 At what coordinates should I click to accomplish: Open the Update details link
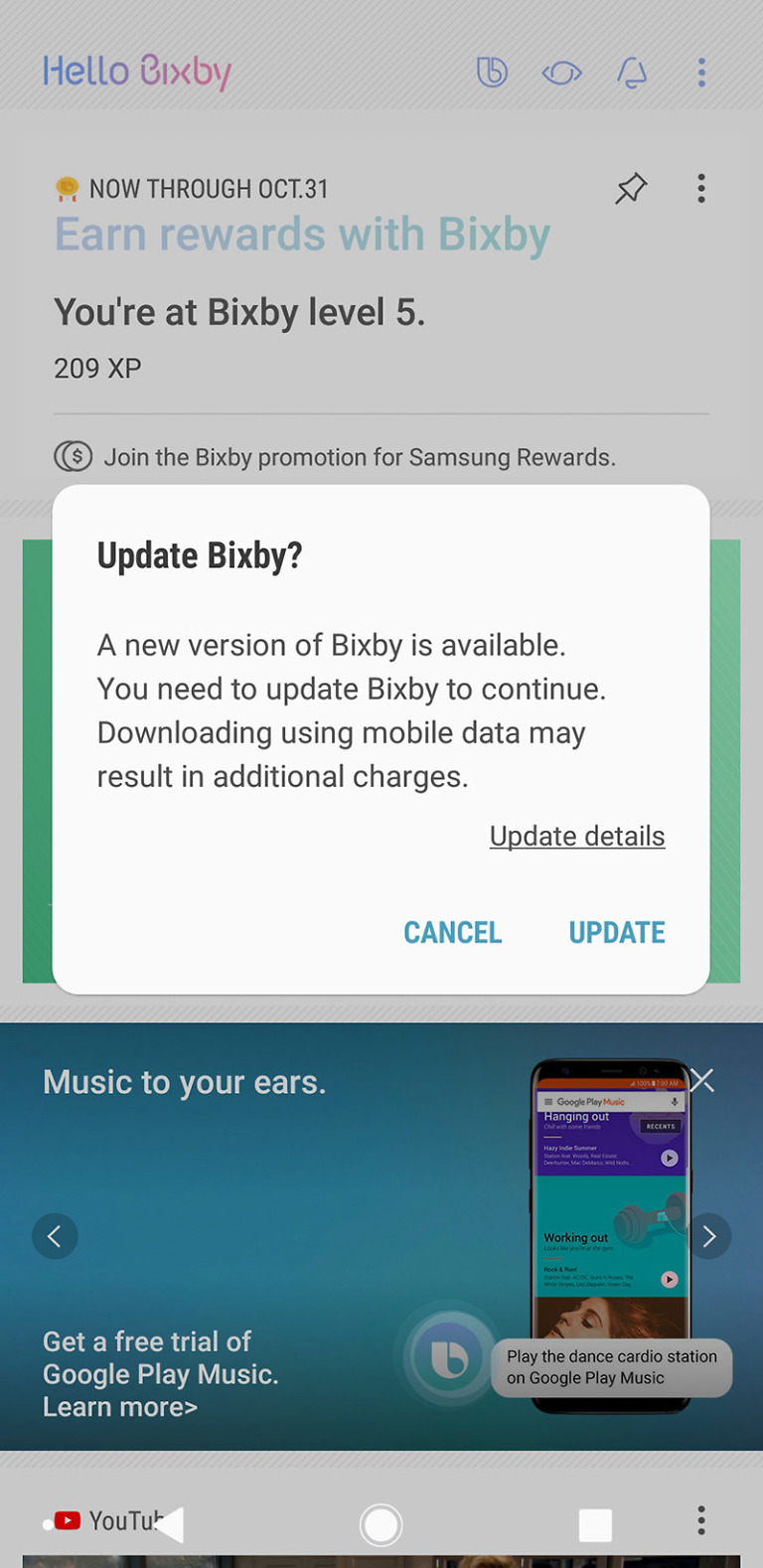pos(576,837)
